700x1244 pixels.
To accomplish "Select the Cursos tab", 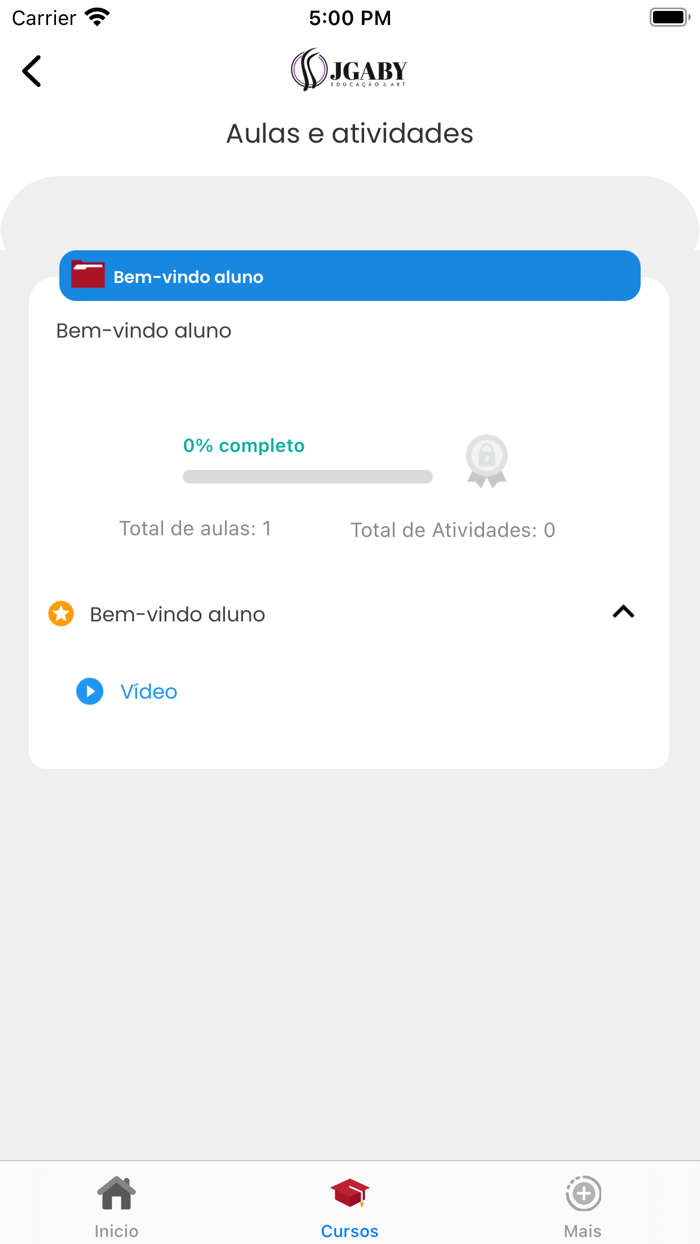I will point(350,1206).
